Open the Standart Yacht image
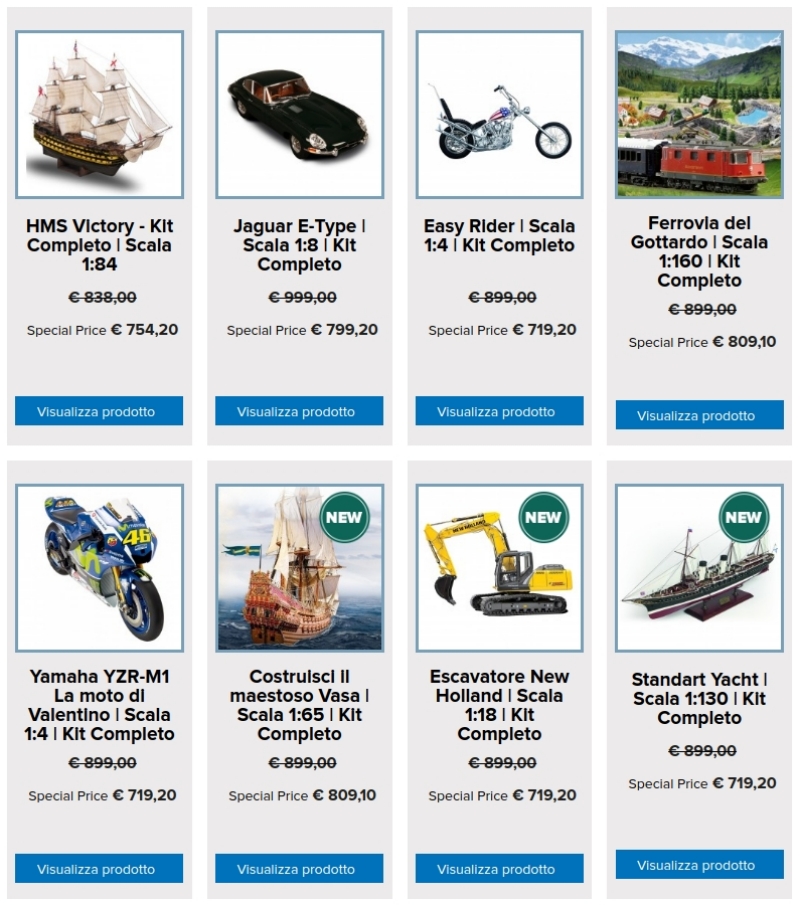The width and height of the screenshot is (800, 905). click(699, 568)
